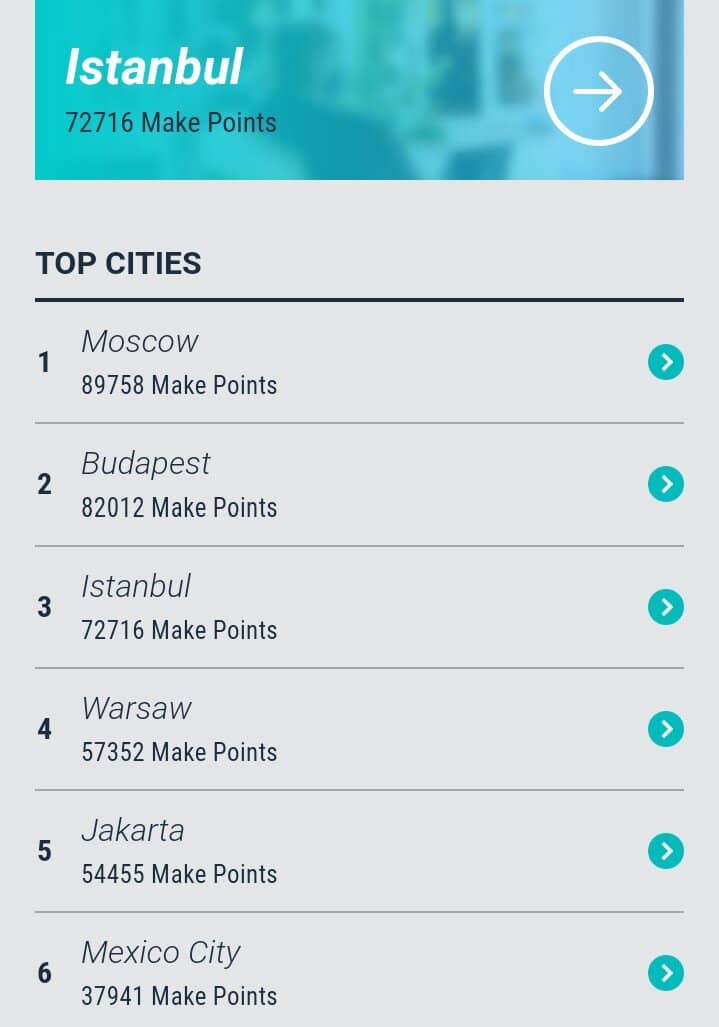719x1027 pixels.
Task: Open the Warsaw city entry
Action: coord(665,729)
